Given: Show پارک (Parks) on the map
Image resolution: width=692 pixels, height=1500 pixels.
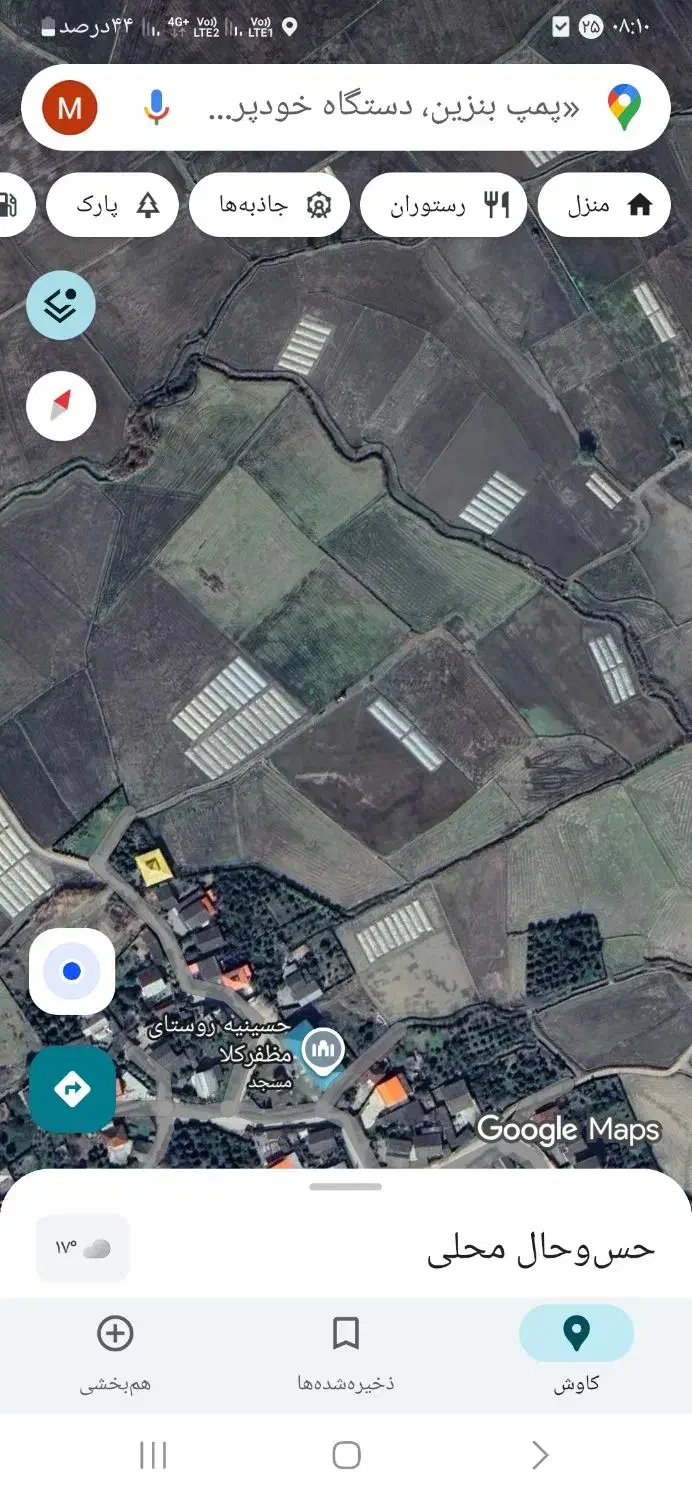Looking at the screenshot, I should 112,205.
